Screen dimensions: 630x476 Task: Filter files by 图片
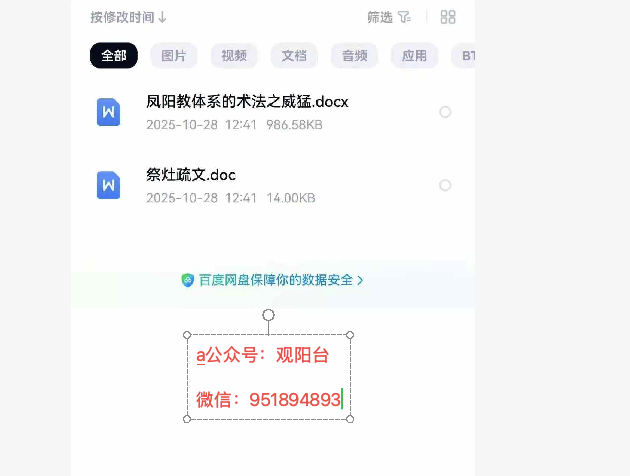[x=174, y=56]
